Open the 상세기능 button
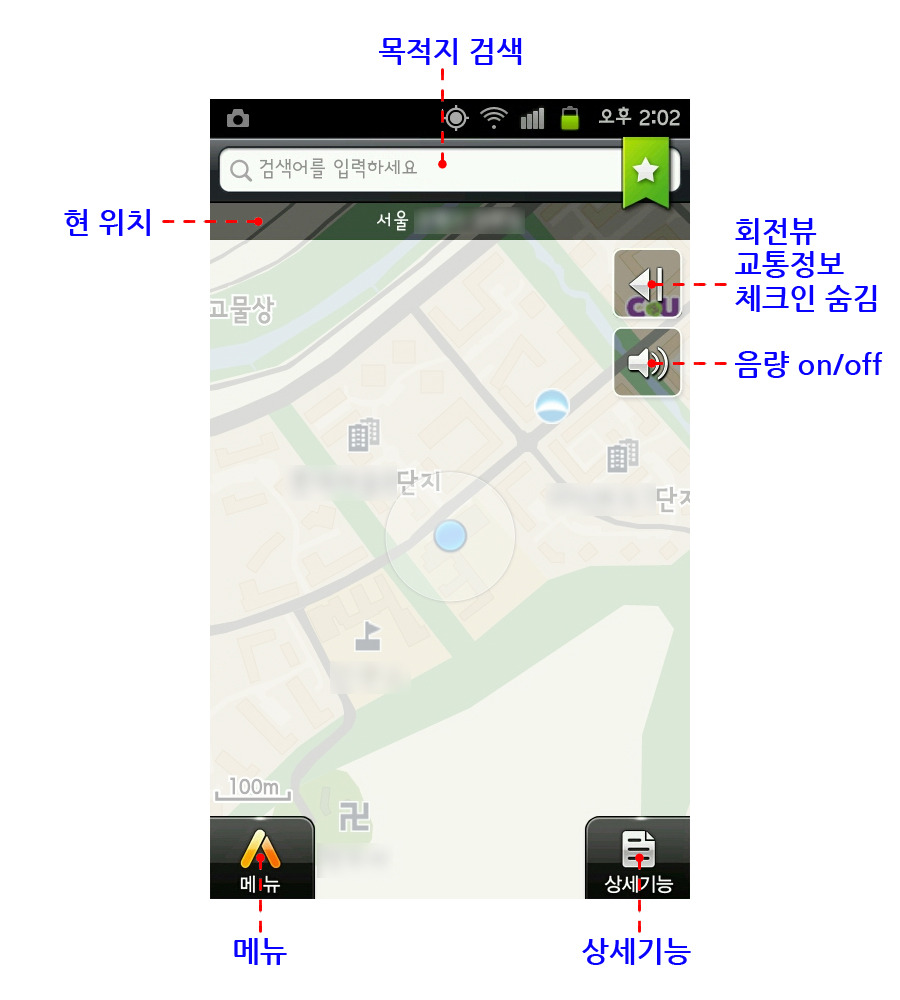The width and height of the screenshot is (900, 1000). coord(638,858)
